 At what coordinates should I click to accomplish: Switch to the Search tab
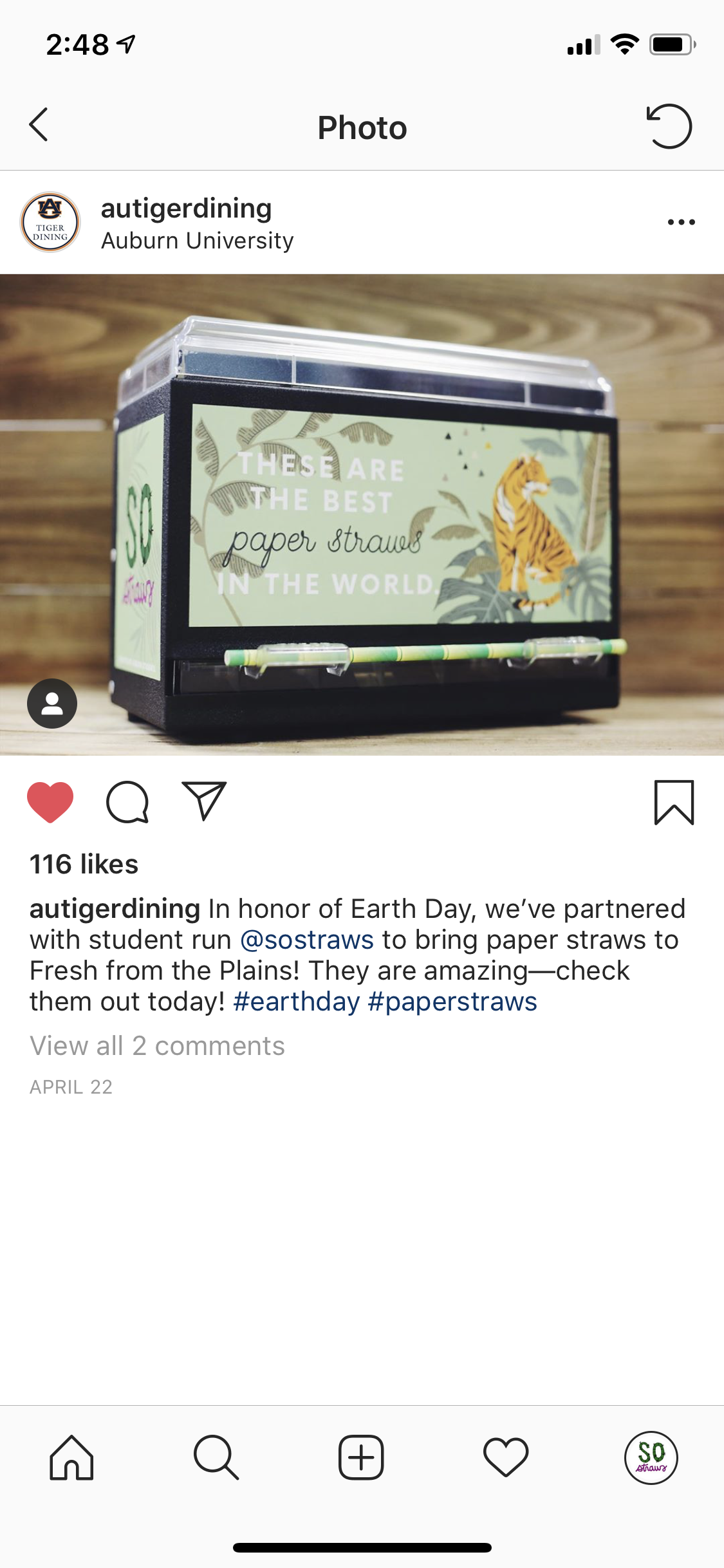(x=216, y=1458)
